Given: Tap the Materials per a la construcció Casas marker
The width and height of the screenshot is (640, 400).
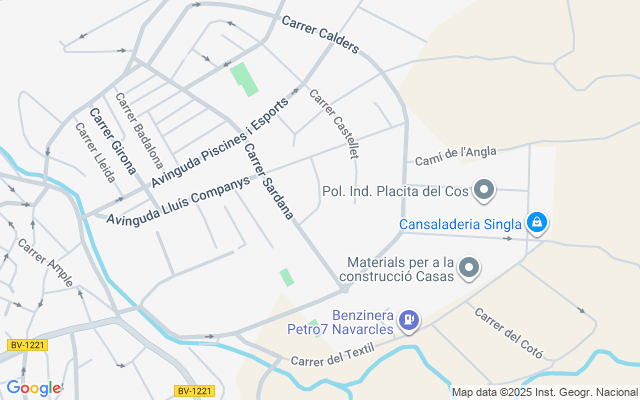Looking at the screenshot, I should pyautogui.click(x=470, y=267).
